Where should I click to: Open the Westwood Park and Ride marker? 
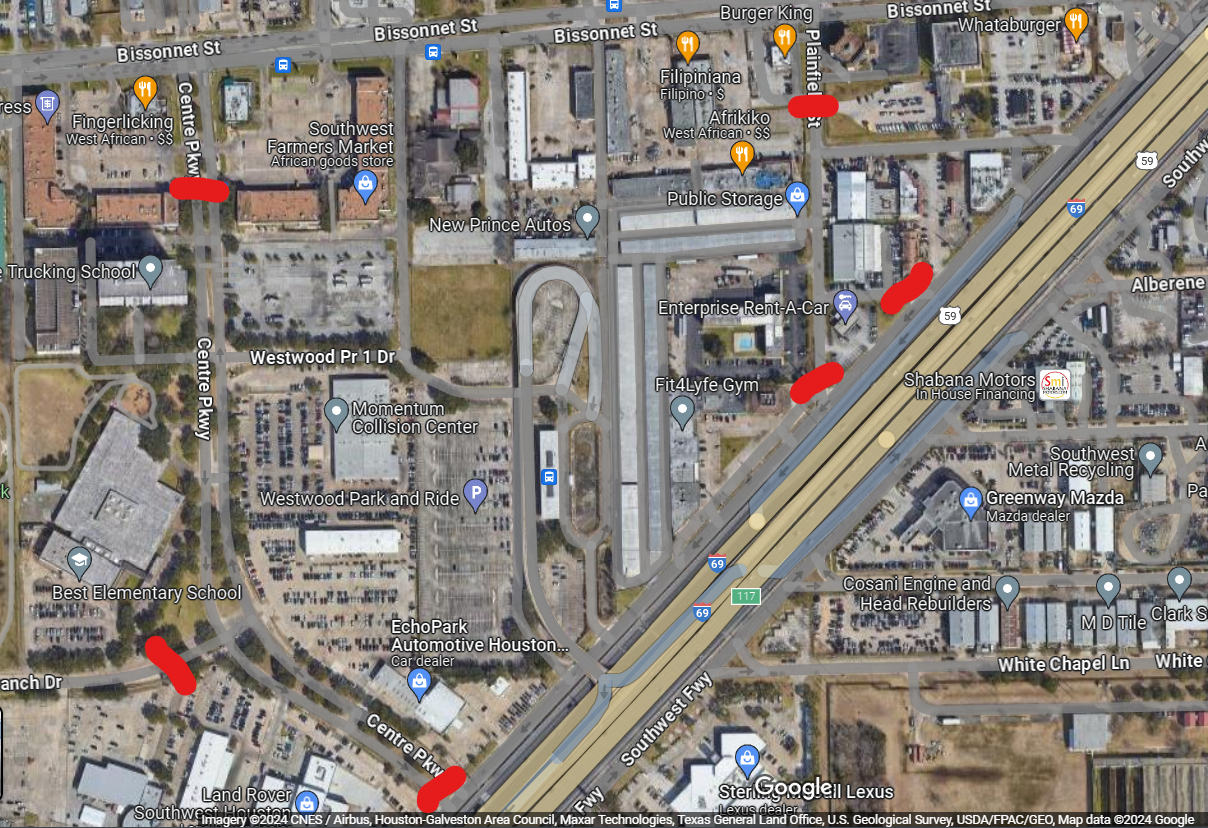coord(476,492)
